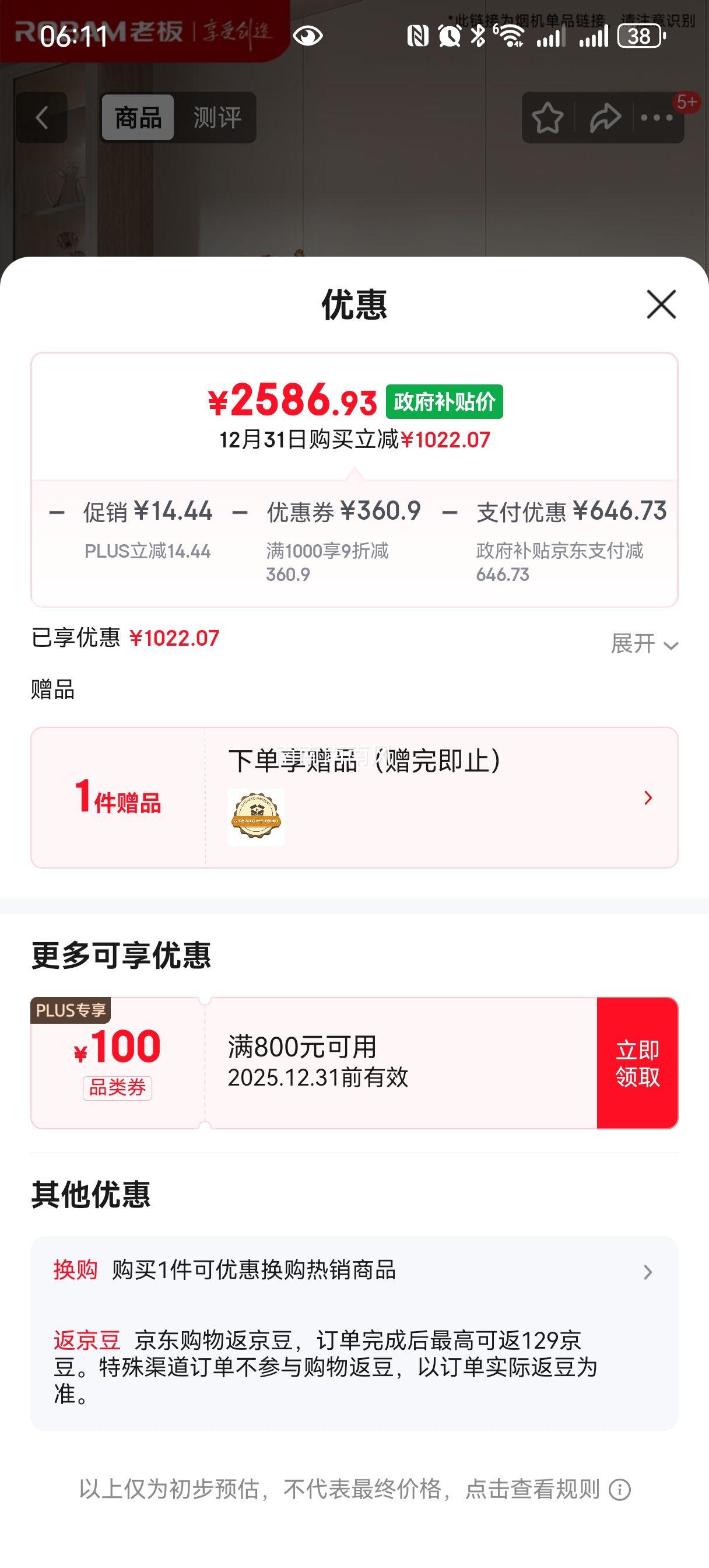Viewport: 709px width, 1568px height.
Task: Share this product page
Action: point(604,117)
